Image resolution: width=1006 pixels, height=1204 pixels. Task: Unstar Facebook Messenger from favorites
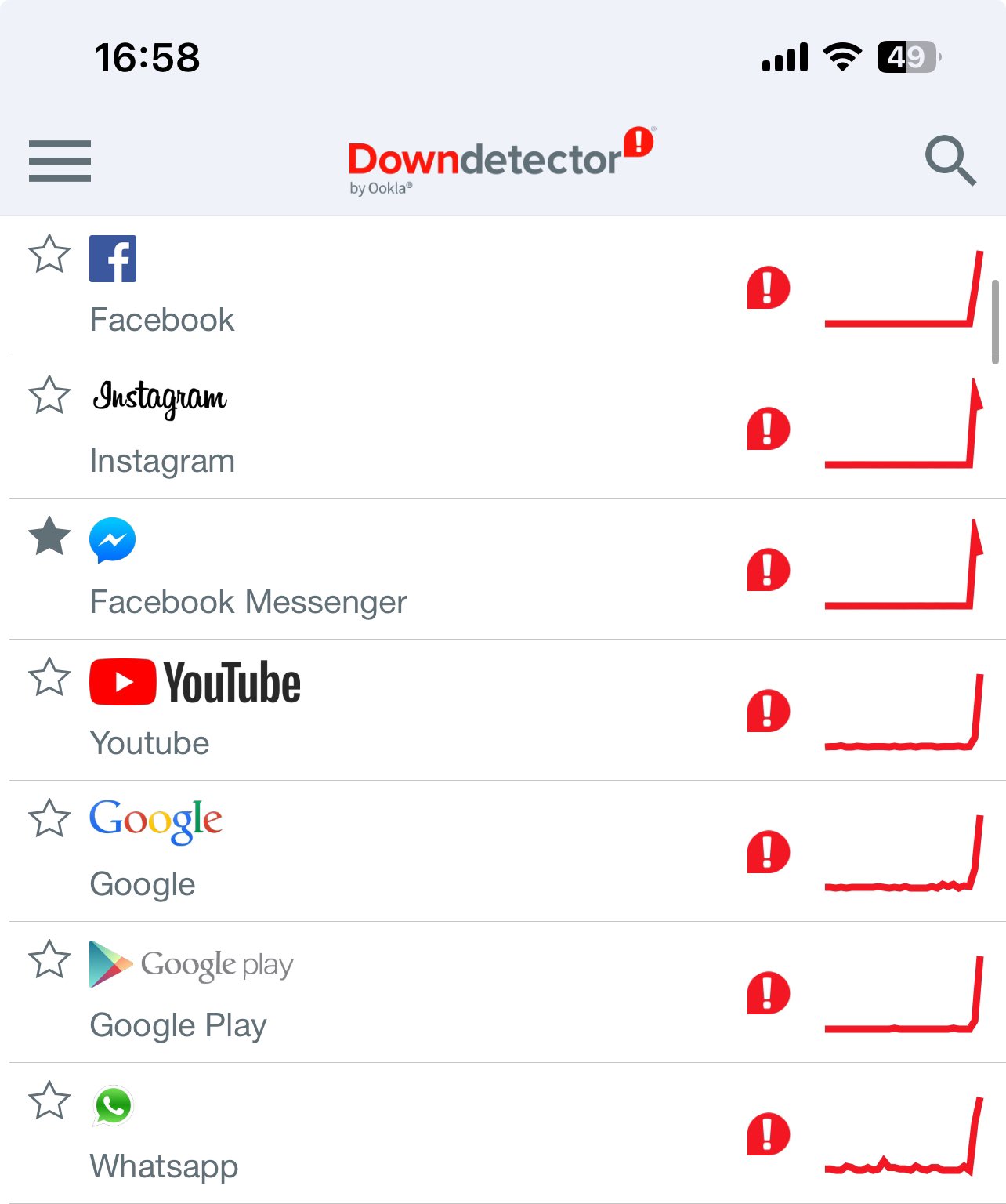[x=49, y=536]
